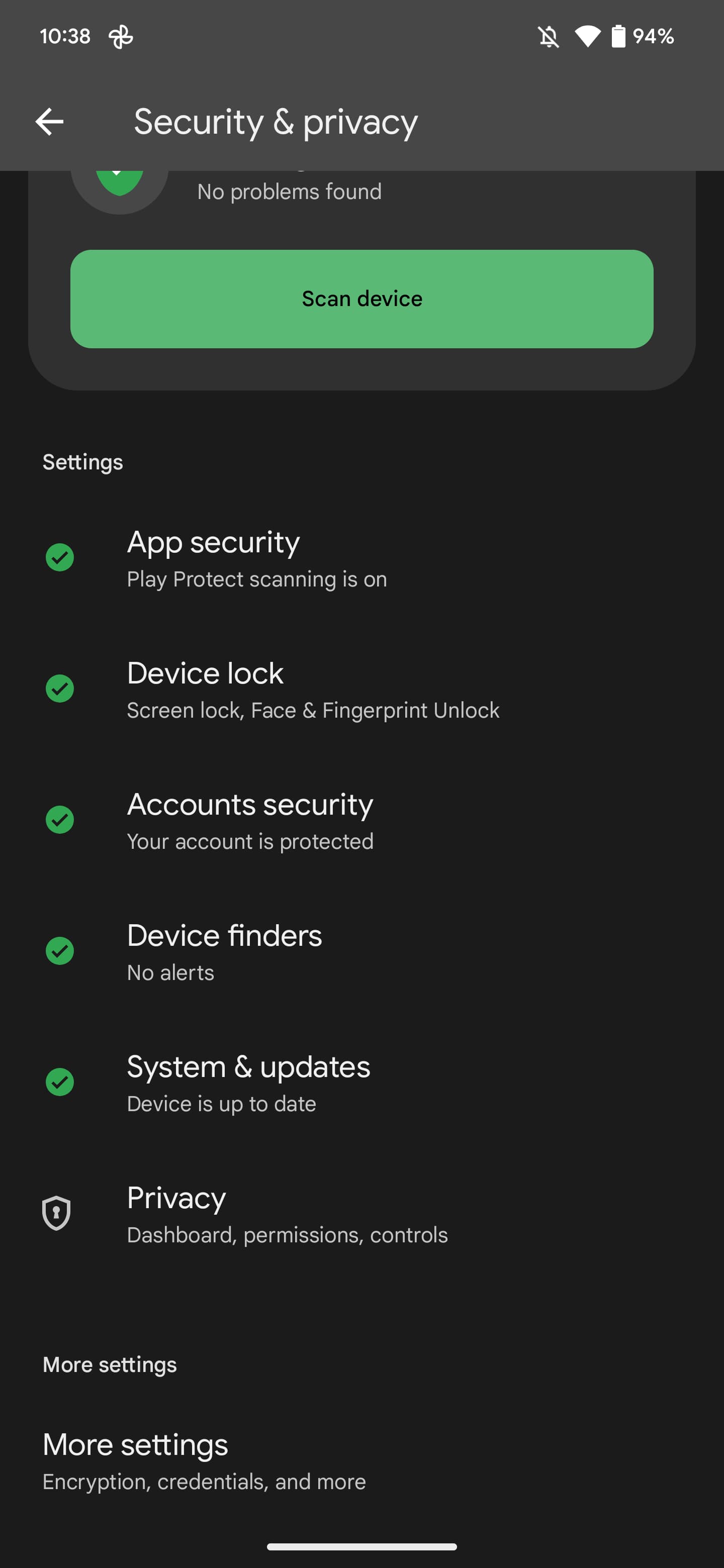Screen dimensions: 724x1568
Task: Open Privacy dashboard and controls
Action: click(x=286, y=1214)
